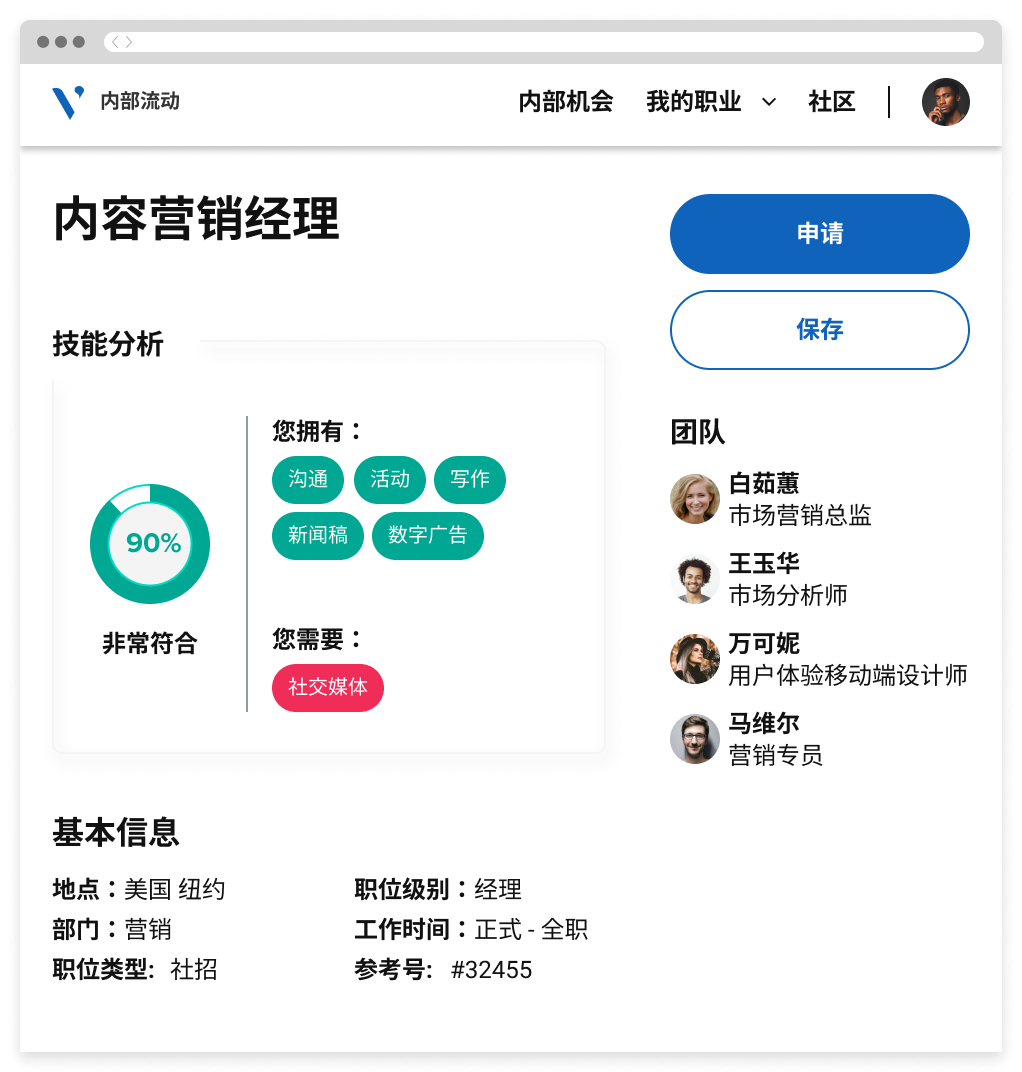Tap the 数字广告 skill chip

tap(427, 535)
